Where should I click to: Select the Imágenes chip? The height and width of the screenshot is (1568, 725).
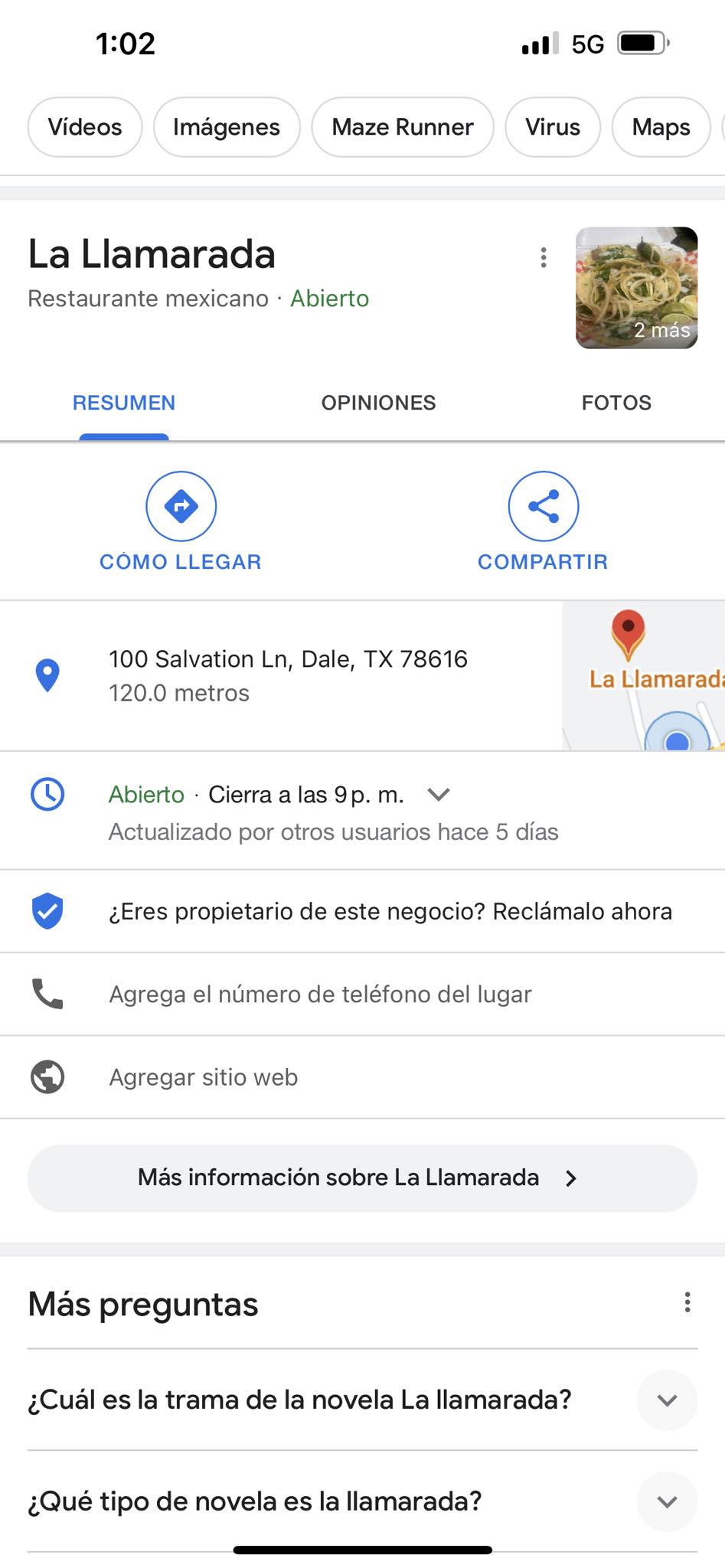(227, 127)
